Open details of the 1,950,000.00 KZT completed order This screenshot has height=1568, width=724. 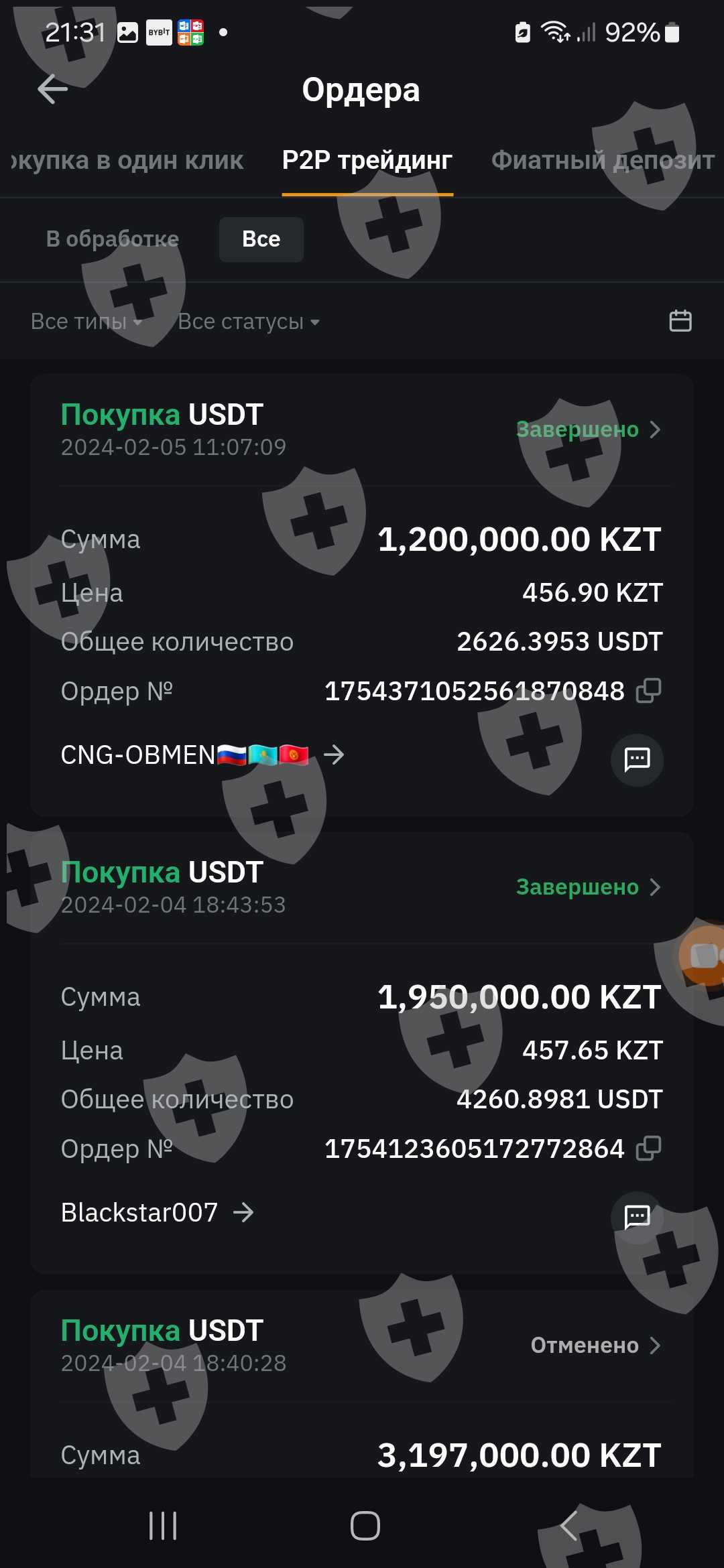pyautogui.click(x=589, y=887)
